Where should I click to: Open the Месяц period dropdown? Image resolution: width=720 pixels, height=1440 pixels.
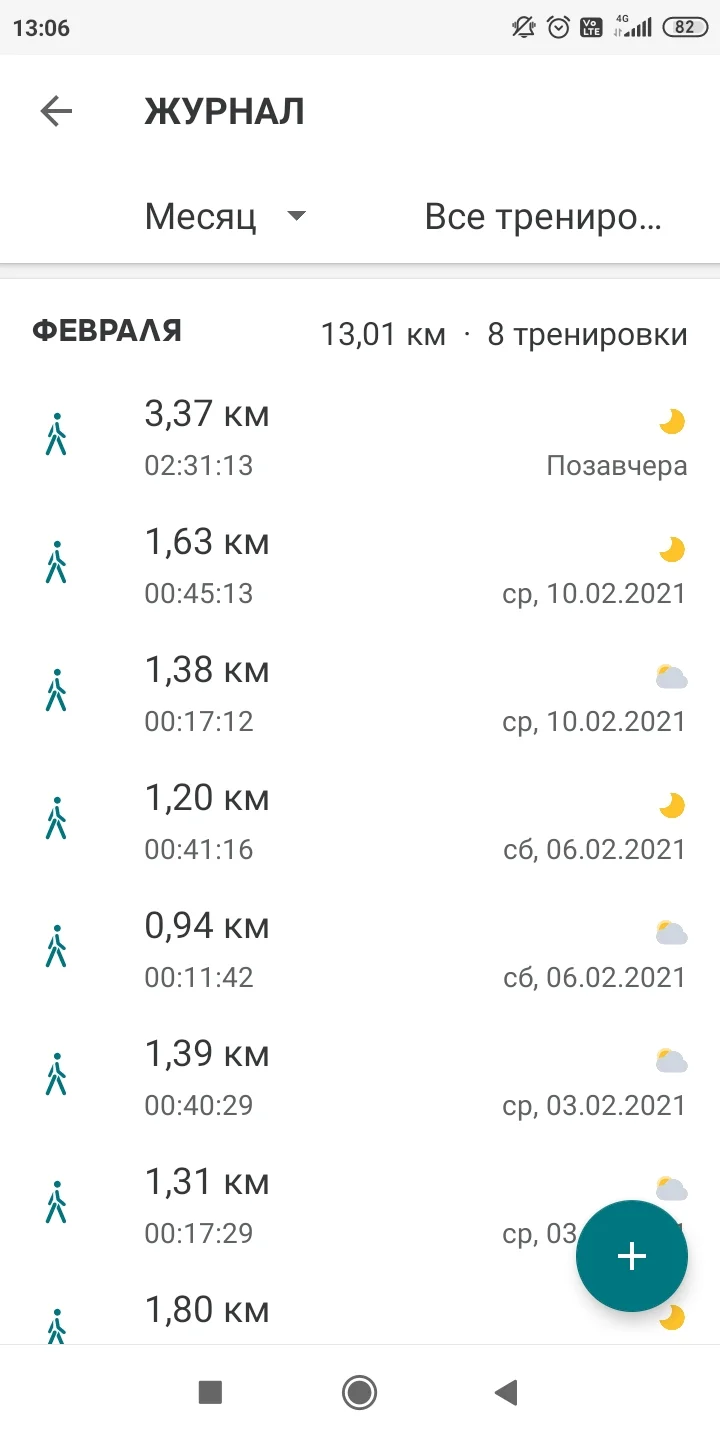click(x=225, y=217)
